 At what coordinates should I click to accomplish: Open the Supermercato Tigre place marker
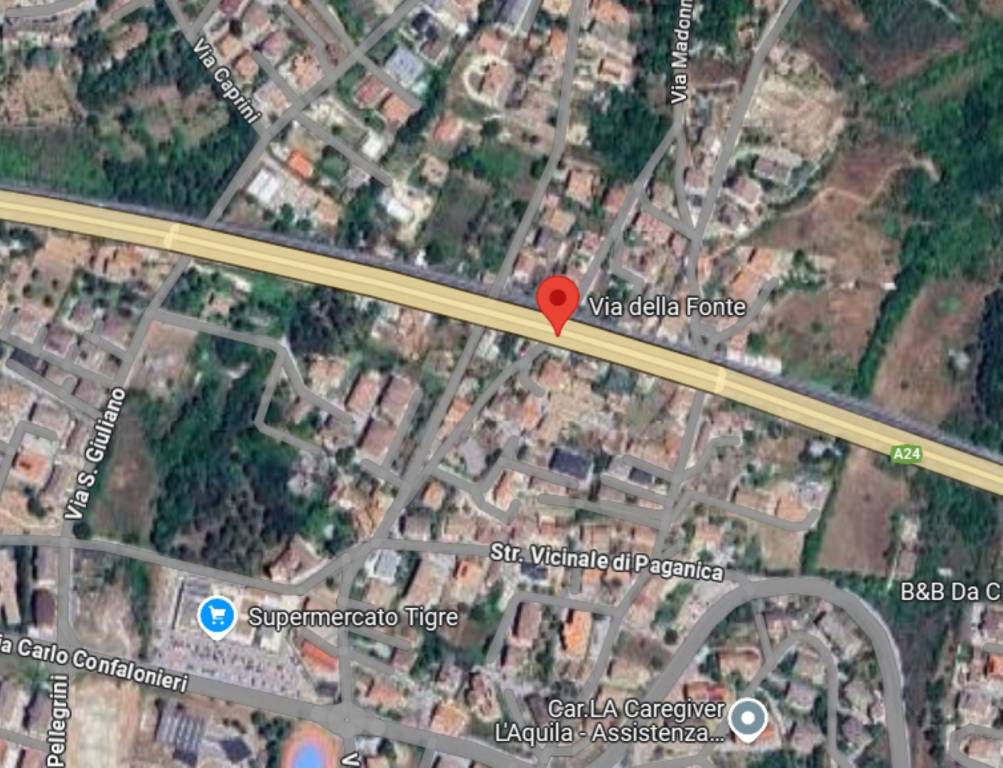click(x=217, y=617)
